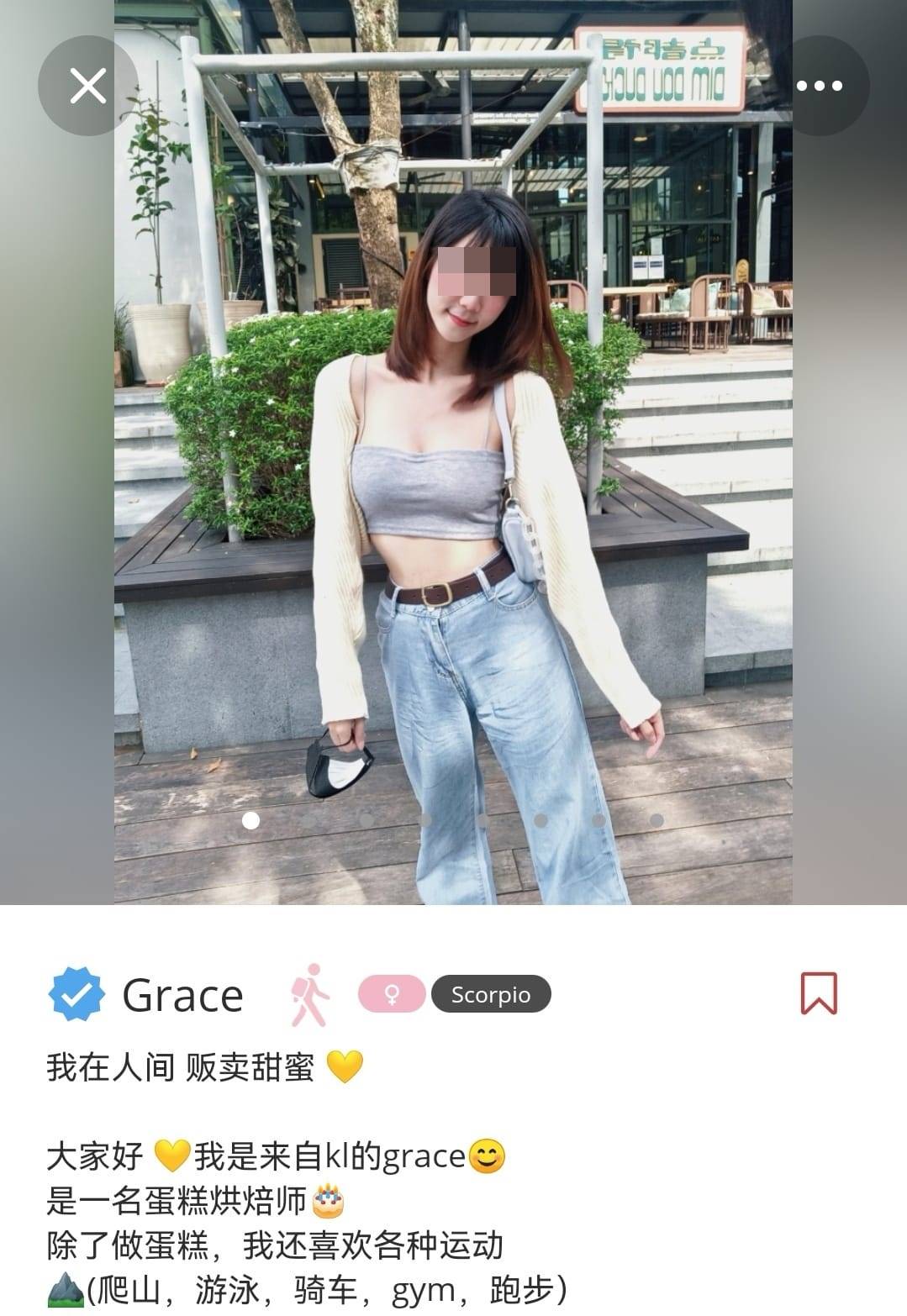Viewport: 907px width, 1316px height.
Task: Select the first photo carousel dot
Action: pyautogui.click(x=250, y=821)
